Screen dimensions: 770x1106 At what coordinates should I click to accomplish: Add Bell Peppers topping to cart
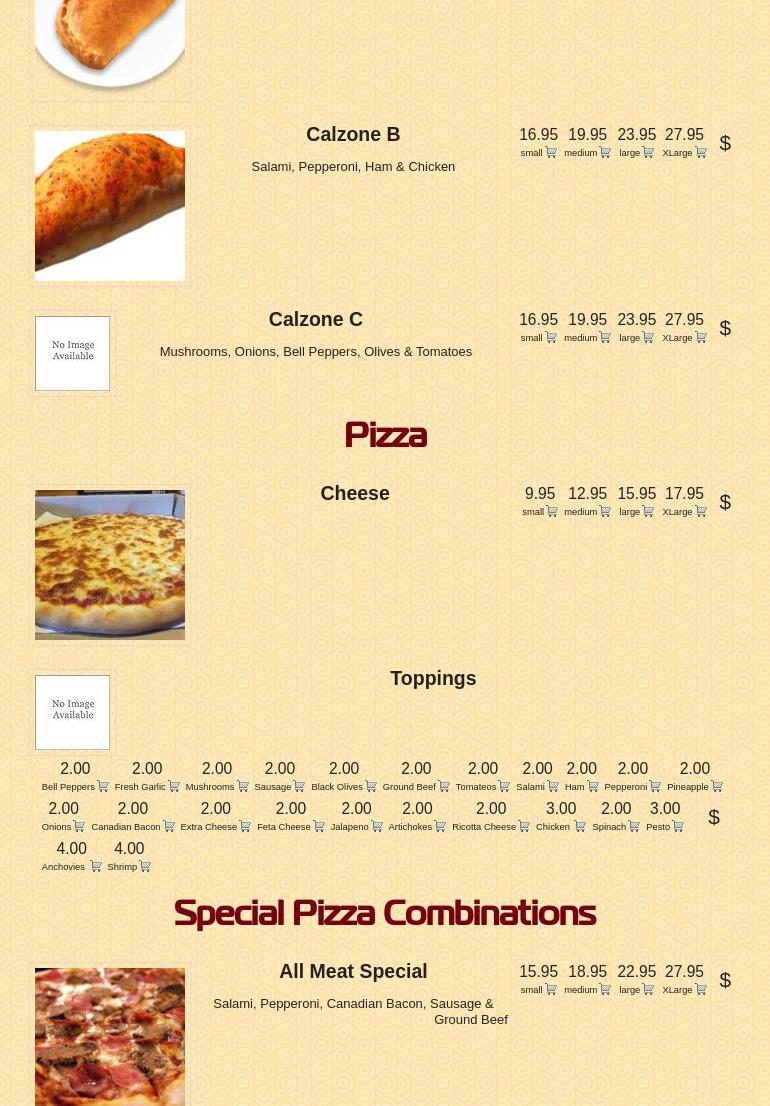(103, 786)
